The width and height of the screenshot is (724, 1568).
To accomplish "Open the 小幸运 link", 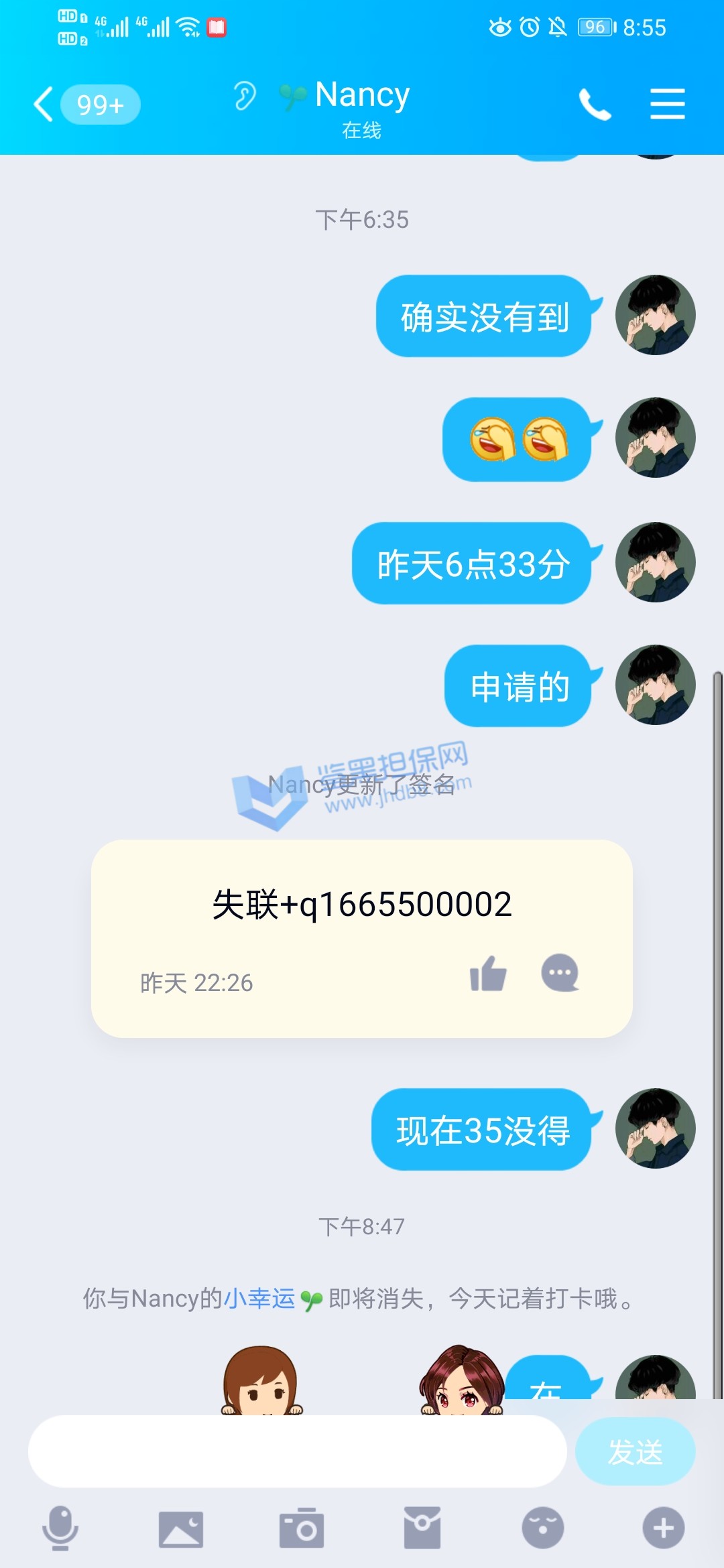I will 259,1299.
